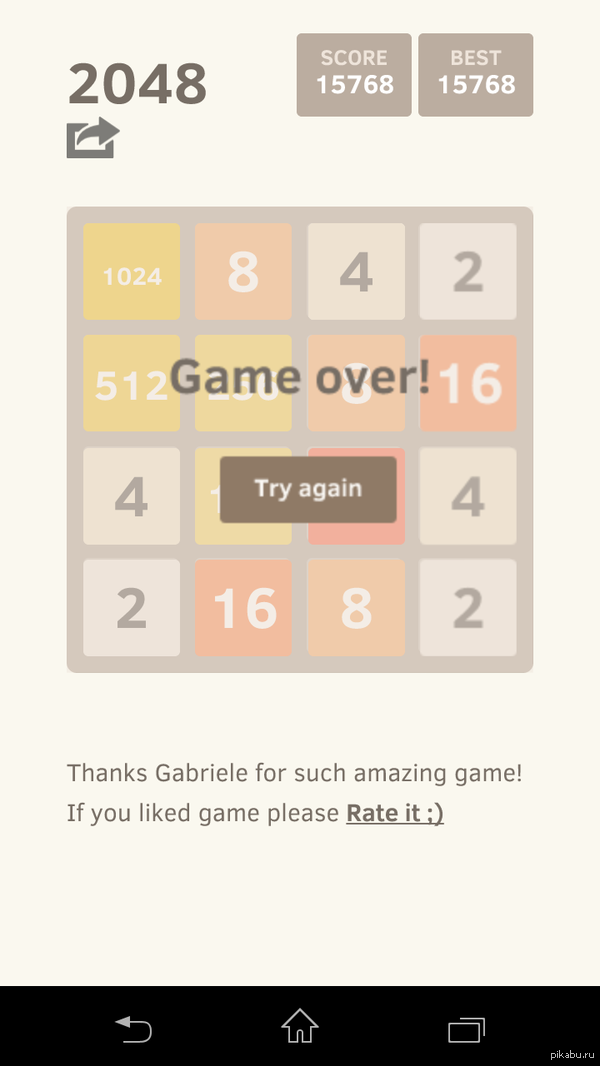Tap the share arrow icon under 2048
Screen dimensions: 600x1066
(x=93, y=138)
